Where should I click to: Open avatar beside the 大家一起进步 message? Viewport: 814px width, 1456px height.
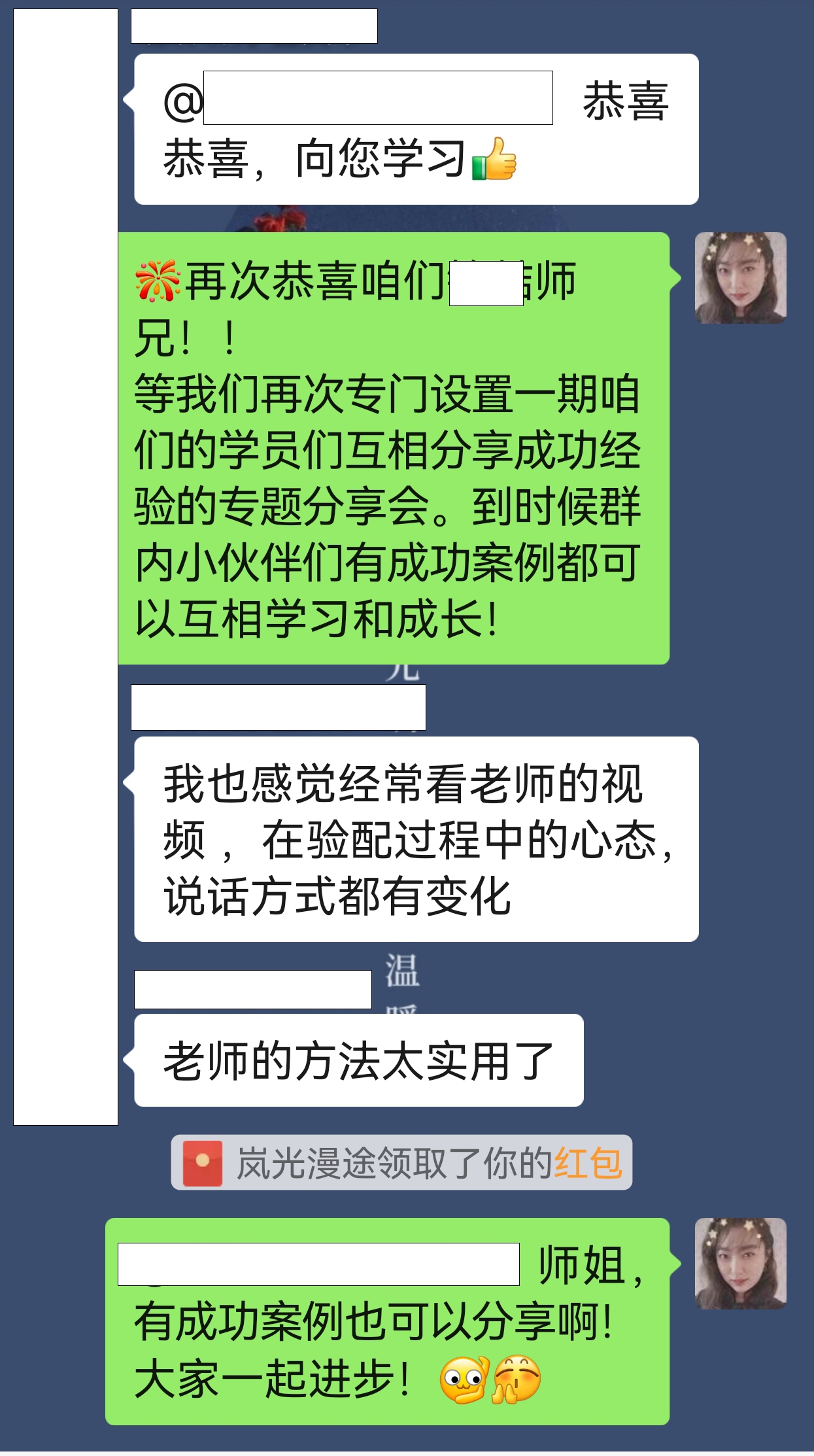click(x=739, y=1263)
